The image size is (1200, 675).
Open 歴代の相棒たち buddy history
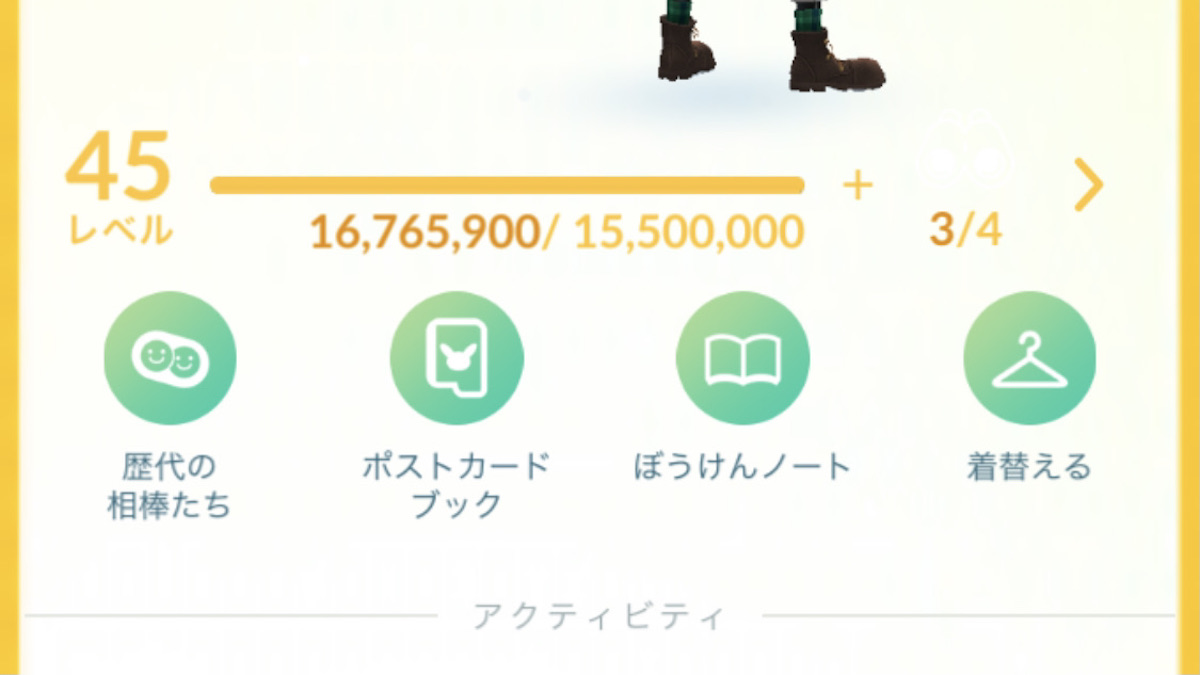click(169, 358)
